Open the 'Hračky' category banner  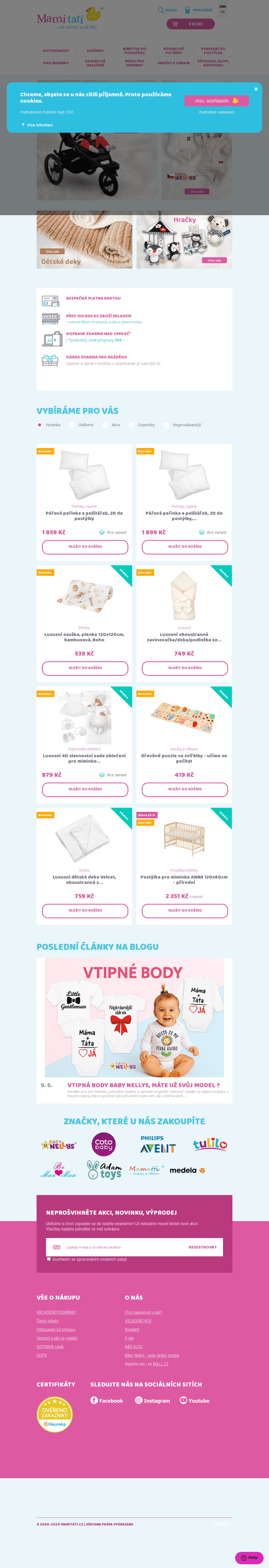[x=185, y=240]
